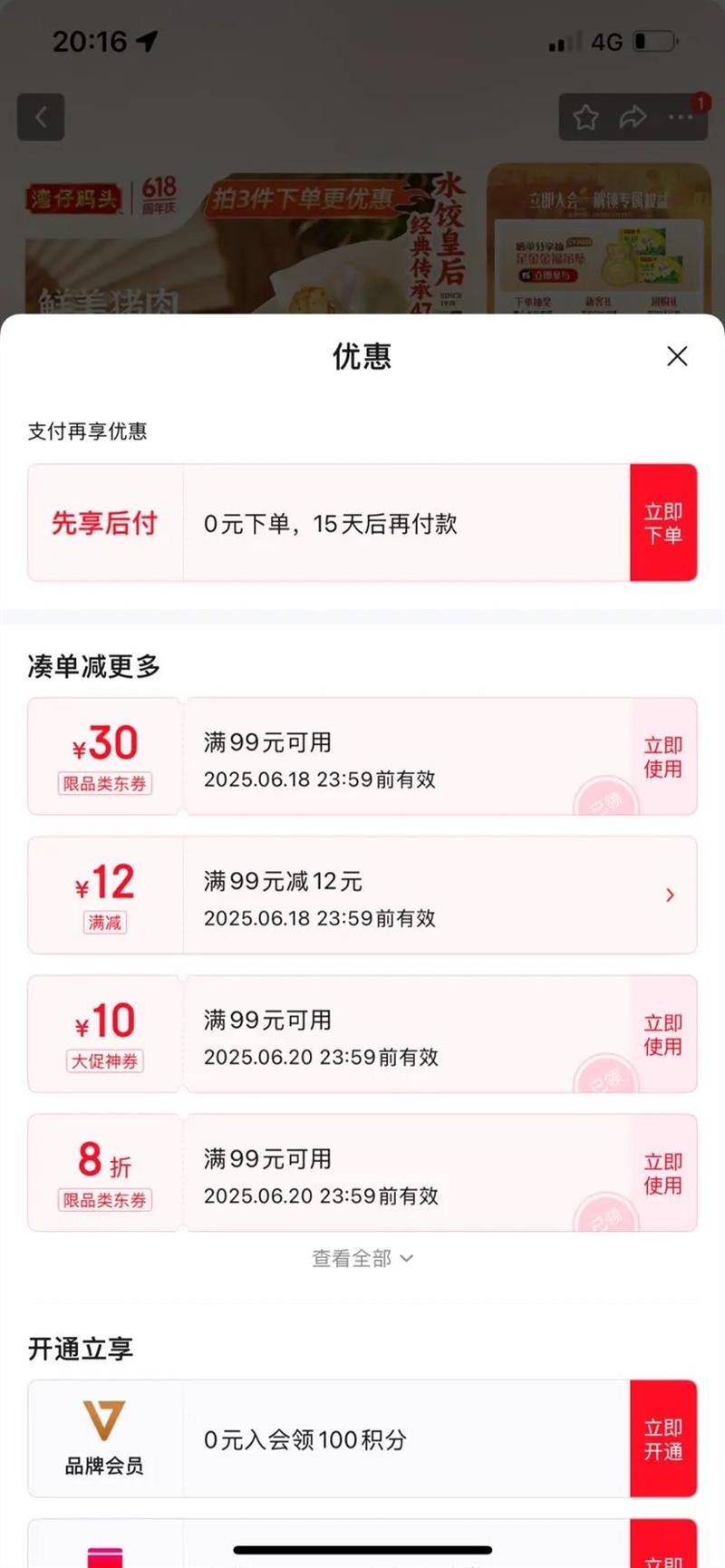Expand 查看全部 to see all coupons
Image resolution: width=725 pixels, height=1568 pixels.
click(362, 1258)
